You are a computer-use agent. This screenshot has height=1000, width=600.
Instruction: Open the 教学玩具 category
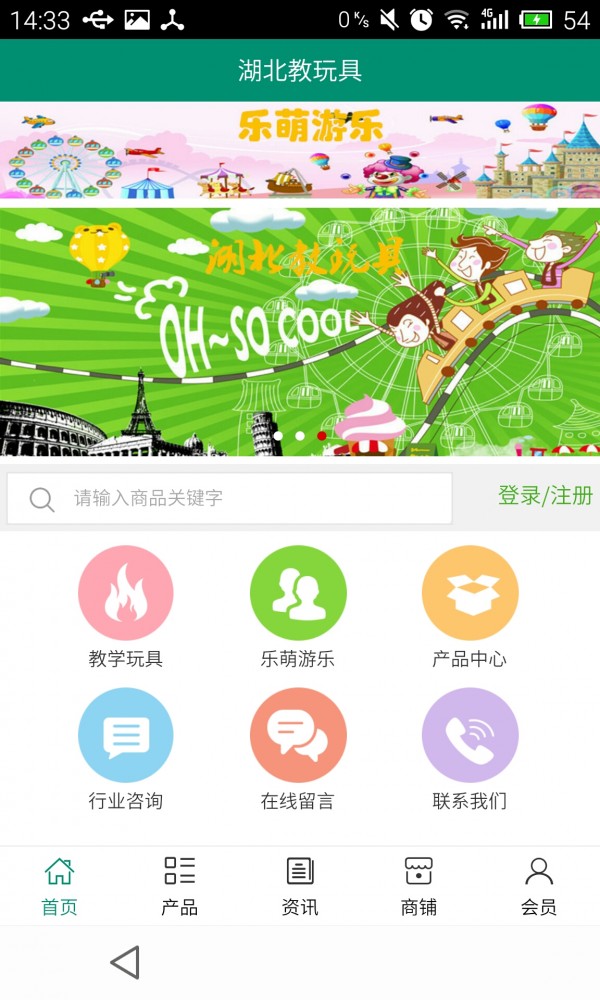(x=126, y=607)
